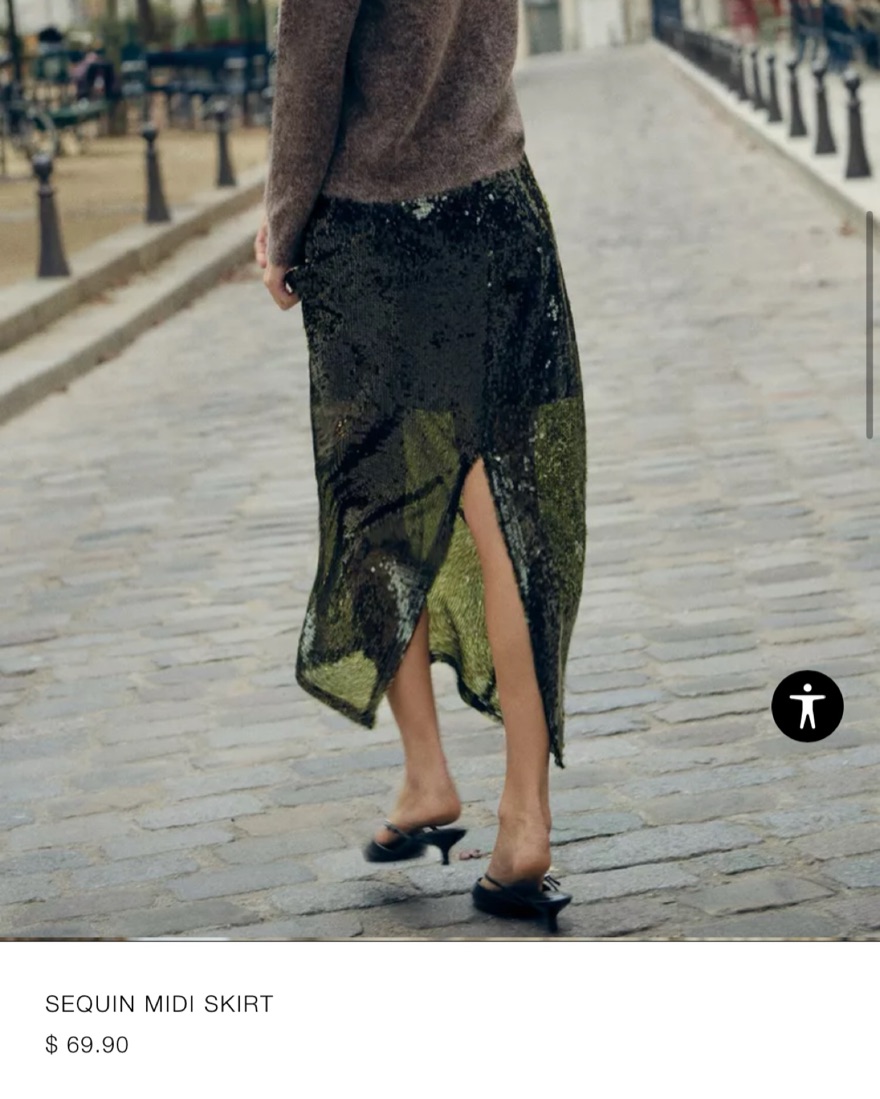Open the Sequin Midi Skirt product photo
The width and height of the screenshot is (880, 1099).
440,470
